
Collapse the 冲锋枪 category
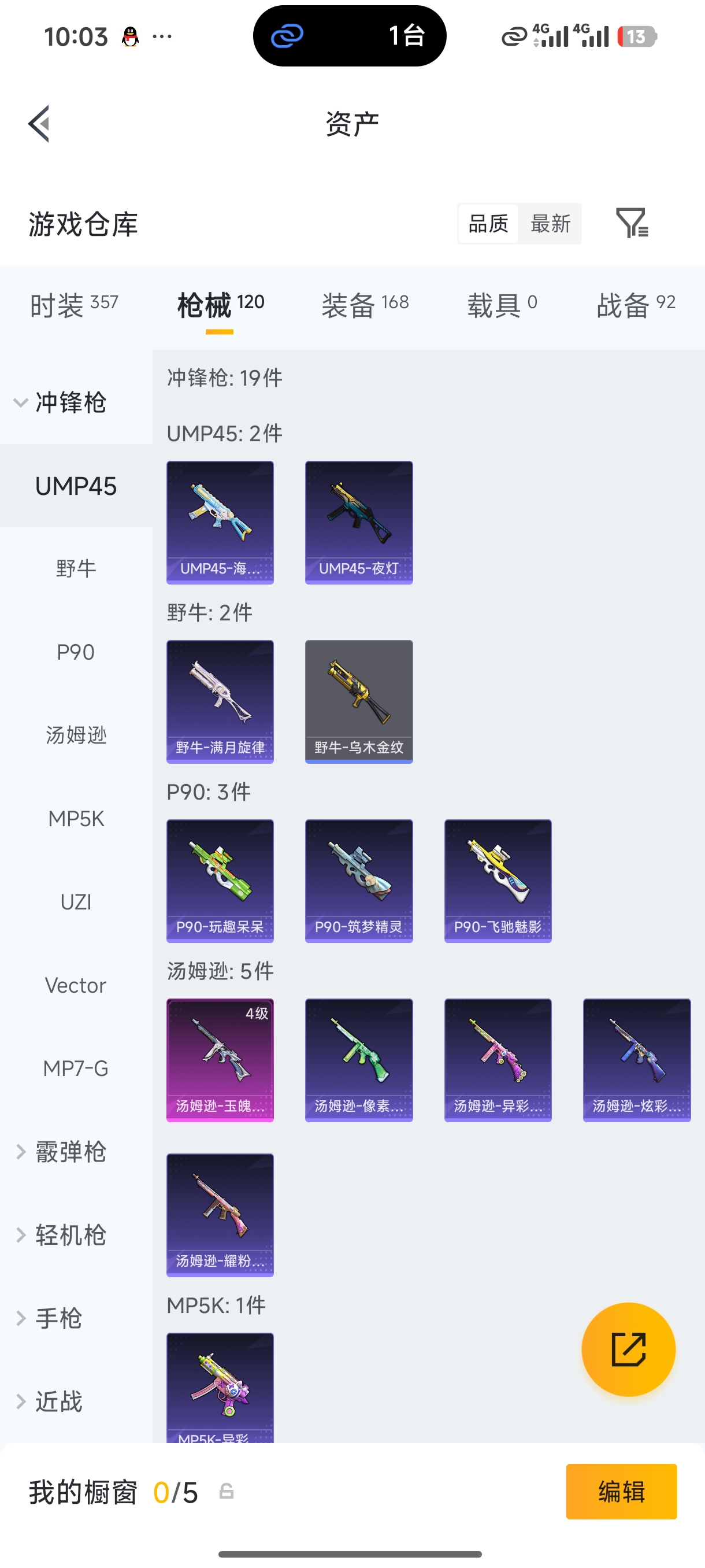(61, 402)
